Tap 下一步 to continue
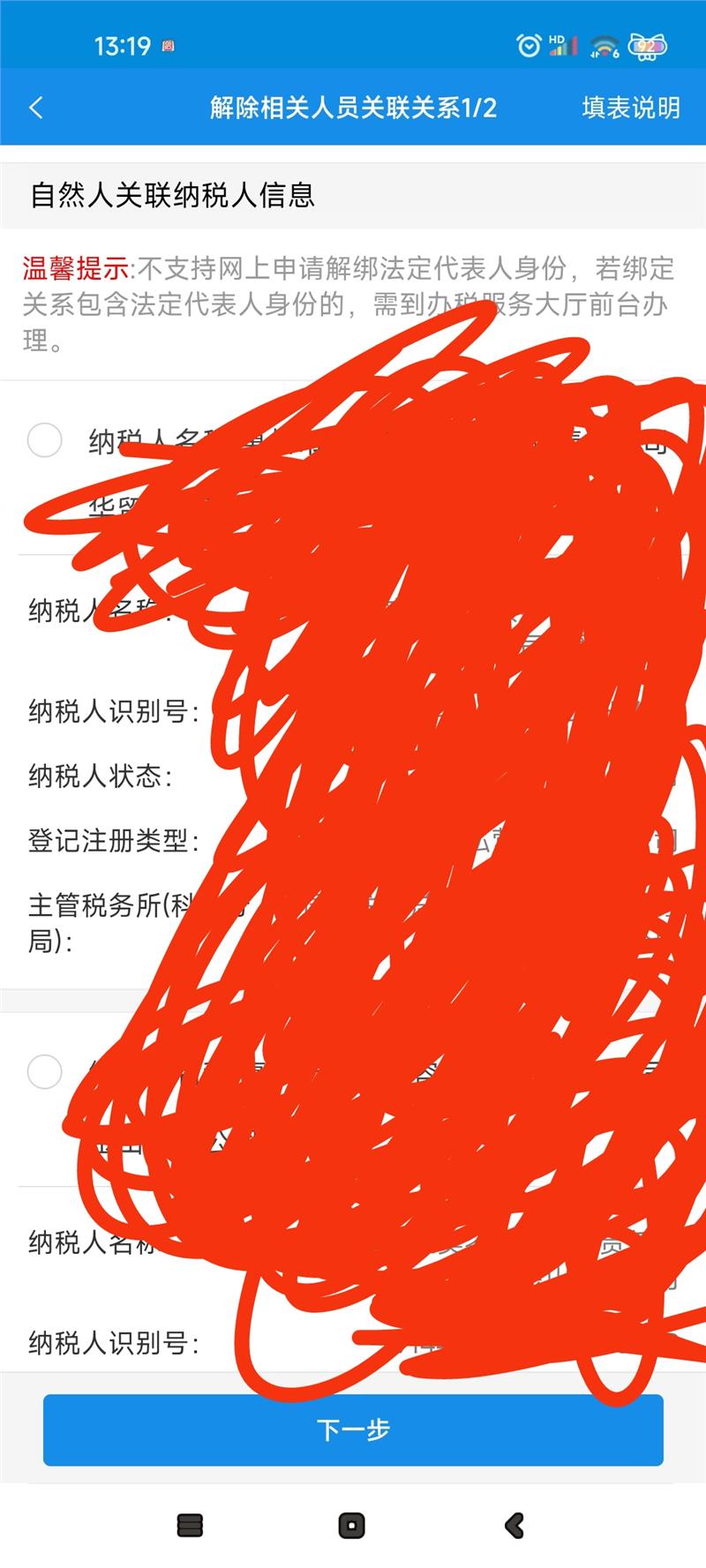This screenshot has height=1568, width=706. (x=353, y=1429)
